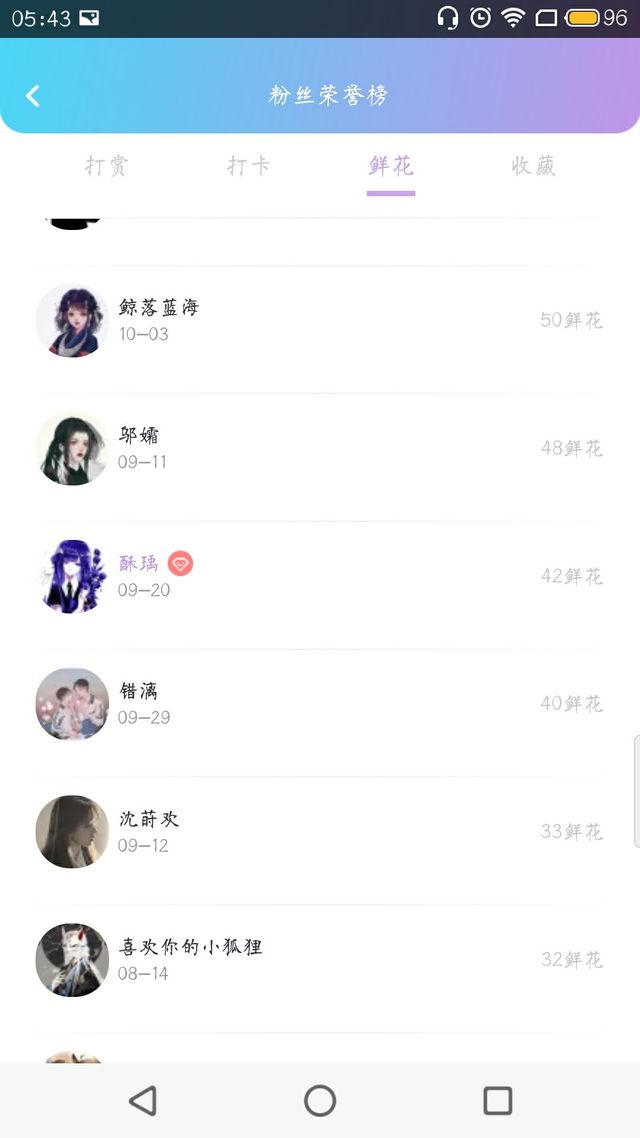Viewport: 640px width, 1138px height.
Task: Switch to the 打卡 tab
Action: 249,166
